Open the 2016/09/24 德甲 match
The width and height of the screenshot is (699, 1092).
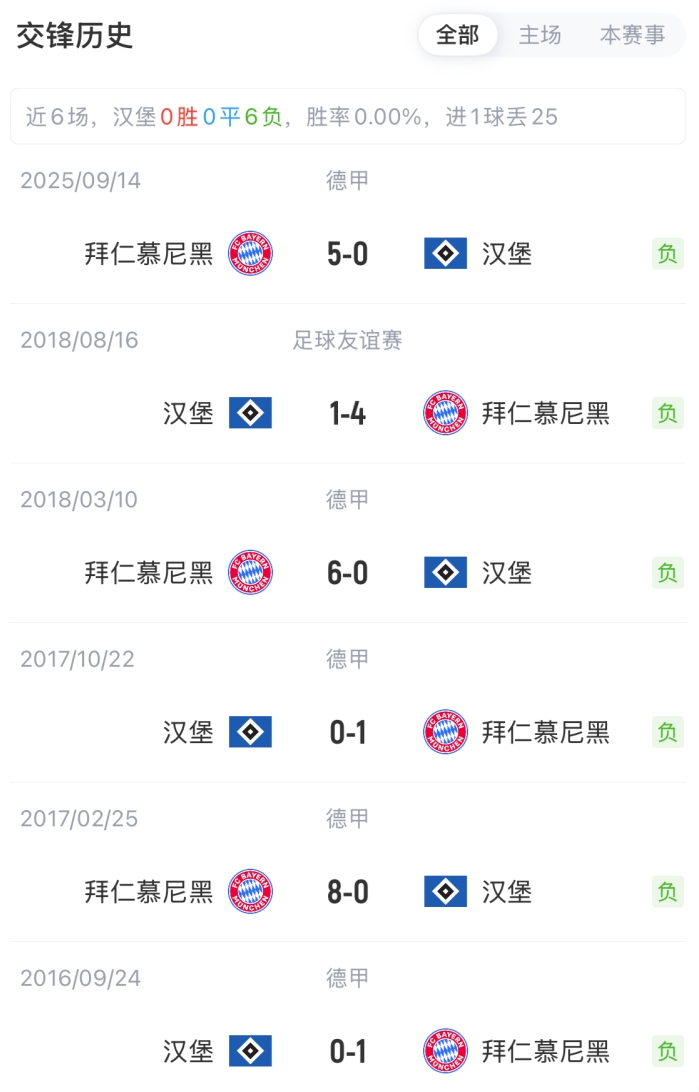[x=348, y=1051]
